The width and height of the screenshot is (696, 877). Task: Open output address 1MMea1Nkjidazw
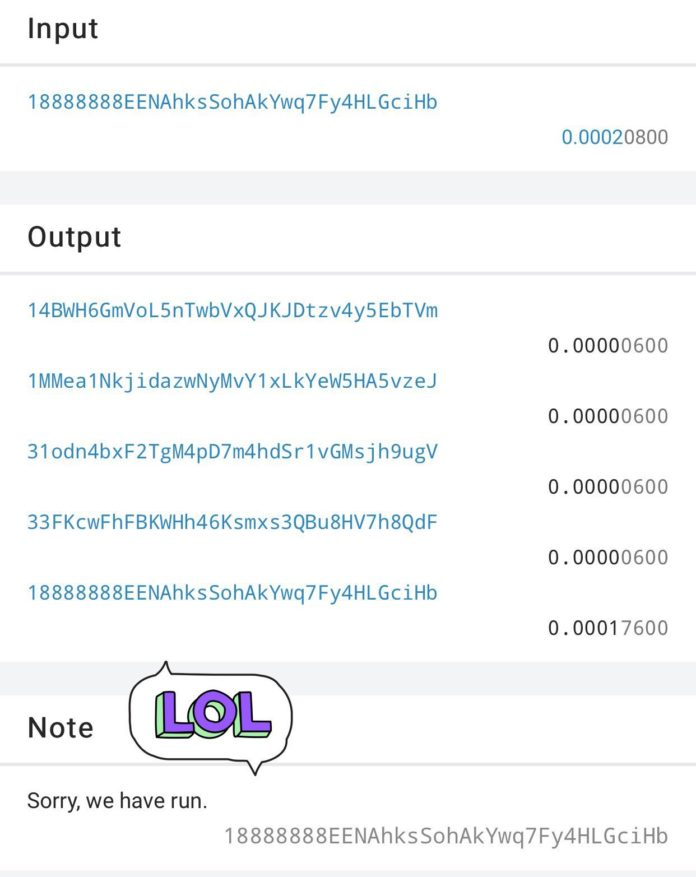tap(232, 381)
